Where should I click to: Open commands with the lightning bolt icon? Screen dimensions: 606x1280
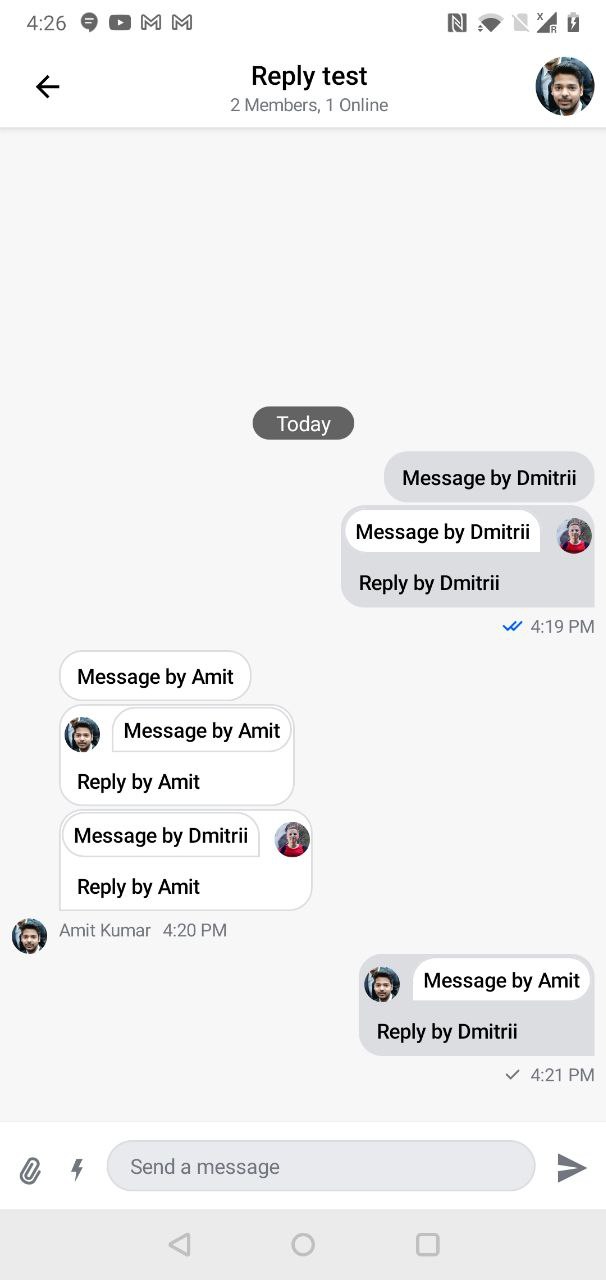click(77, 1168)
